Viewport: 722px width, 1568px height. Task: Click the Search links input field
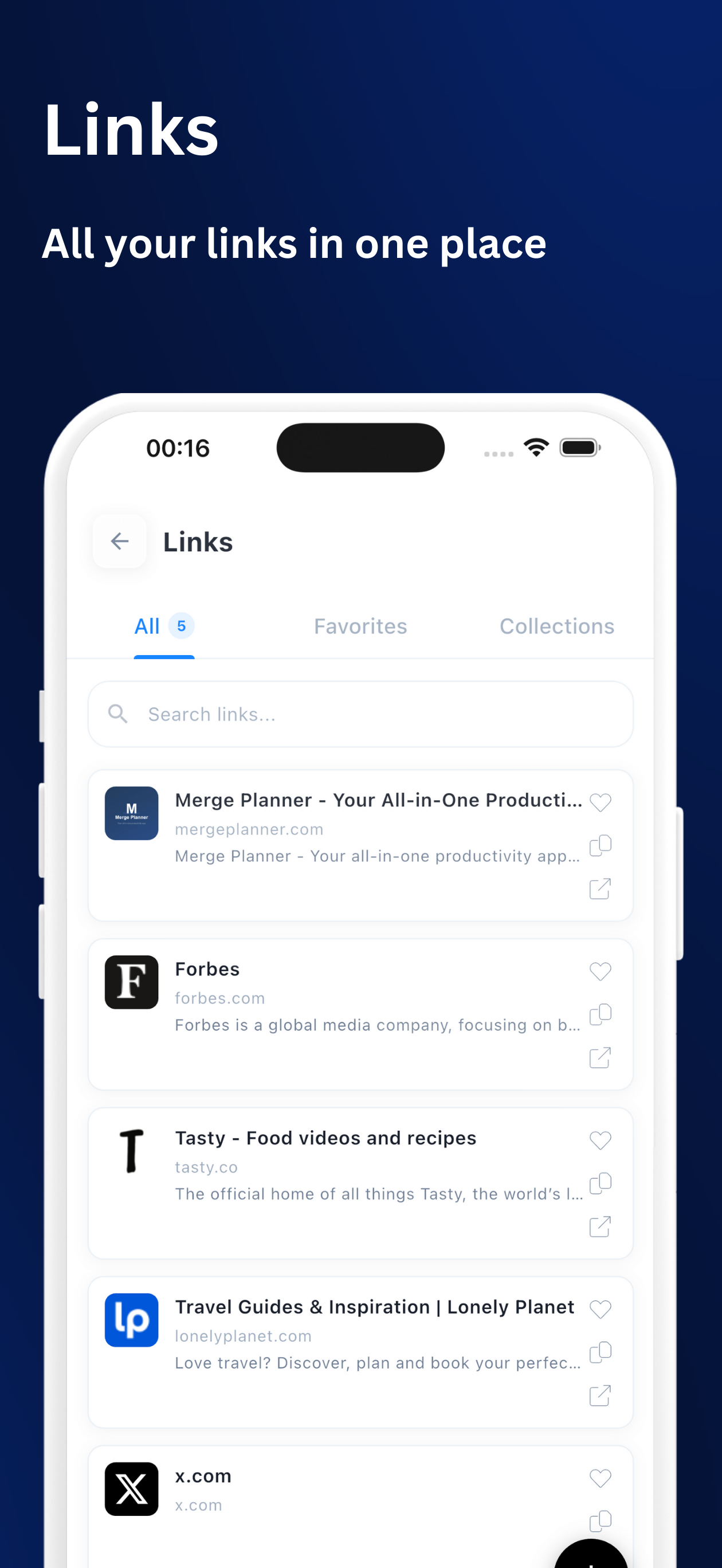(359, 714)
